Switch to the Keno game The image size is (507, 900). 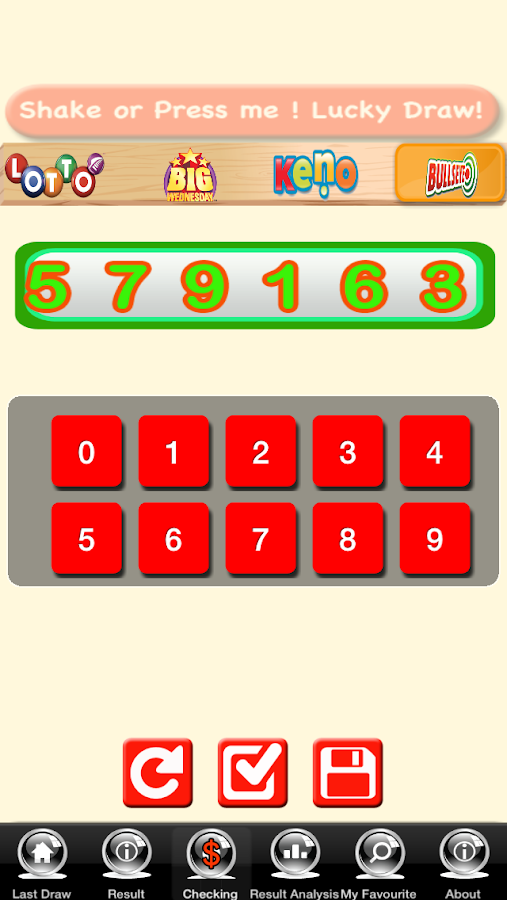[316, 174]
